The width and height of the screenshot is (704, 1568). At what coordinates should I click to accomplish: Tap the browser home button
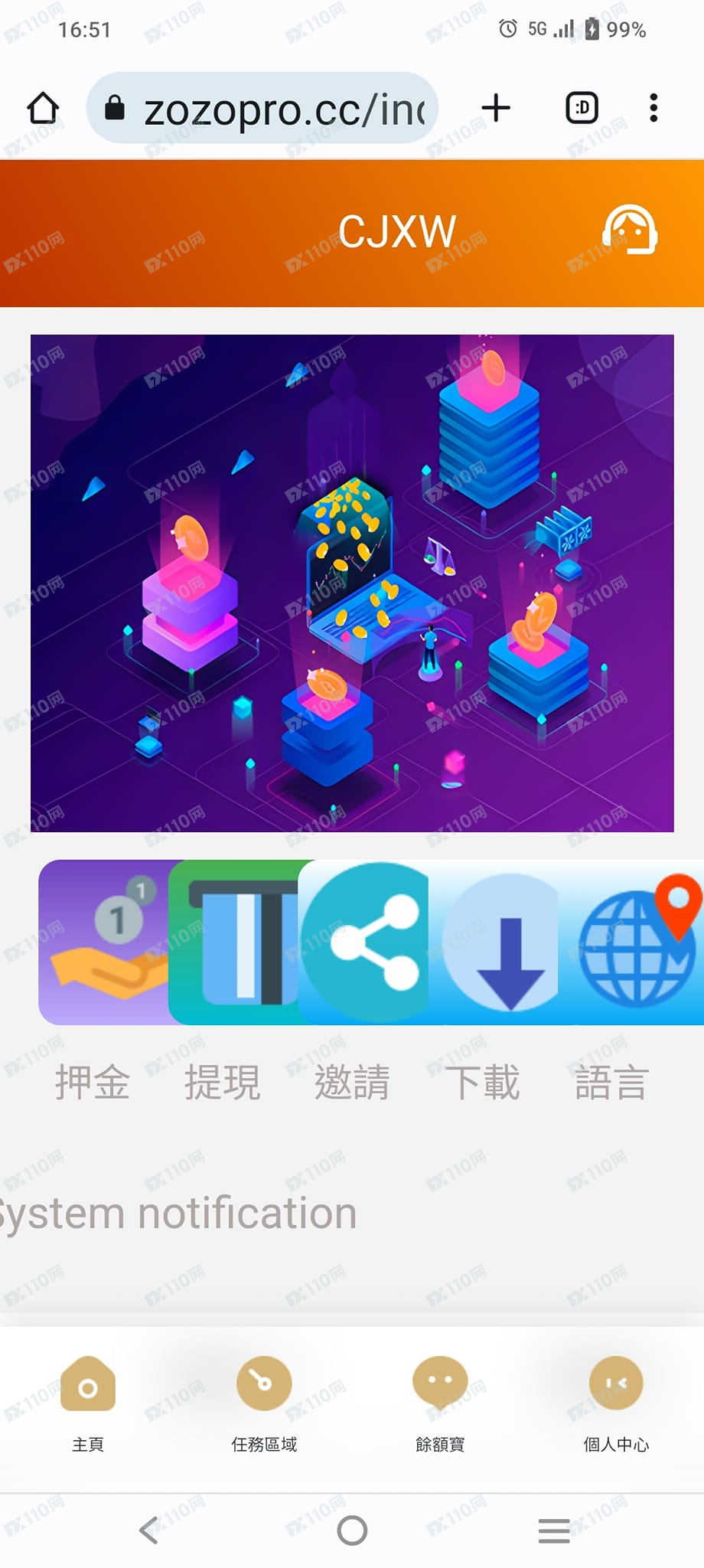click(x=43, y=108)
